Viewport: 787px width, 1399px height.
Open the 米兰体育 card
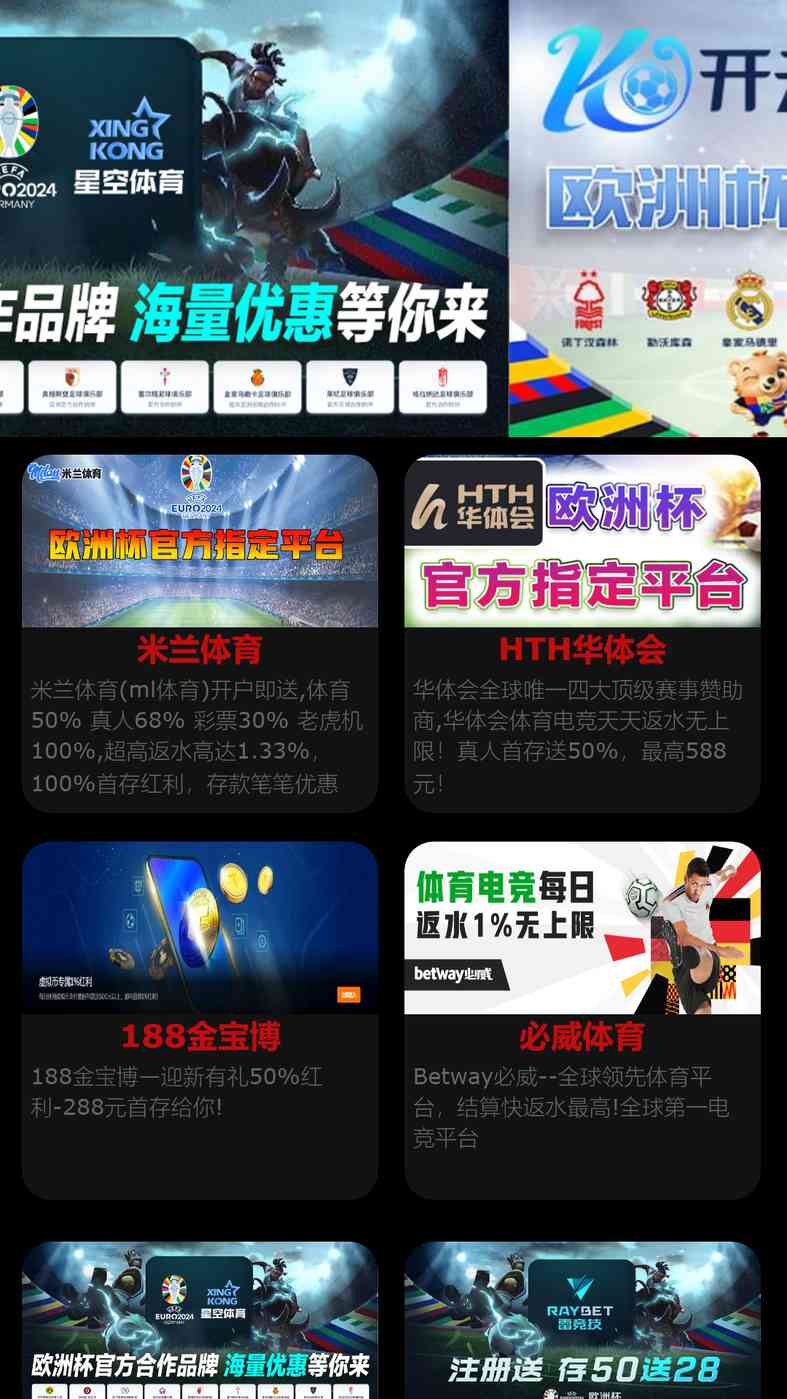pyautogui.click(x=200, y=633)
